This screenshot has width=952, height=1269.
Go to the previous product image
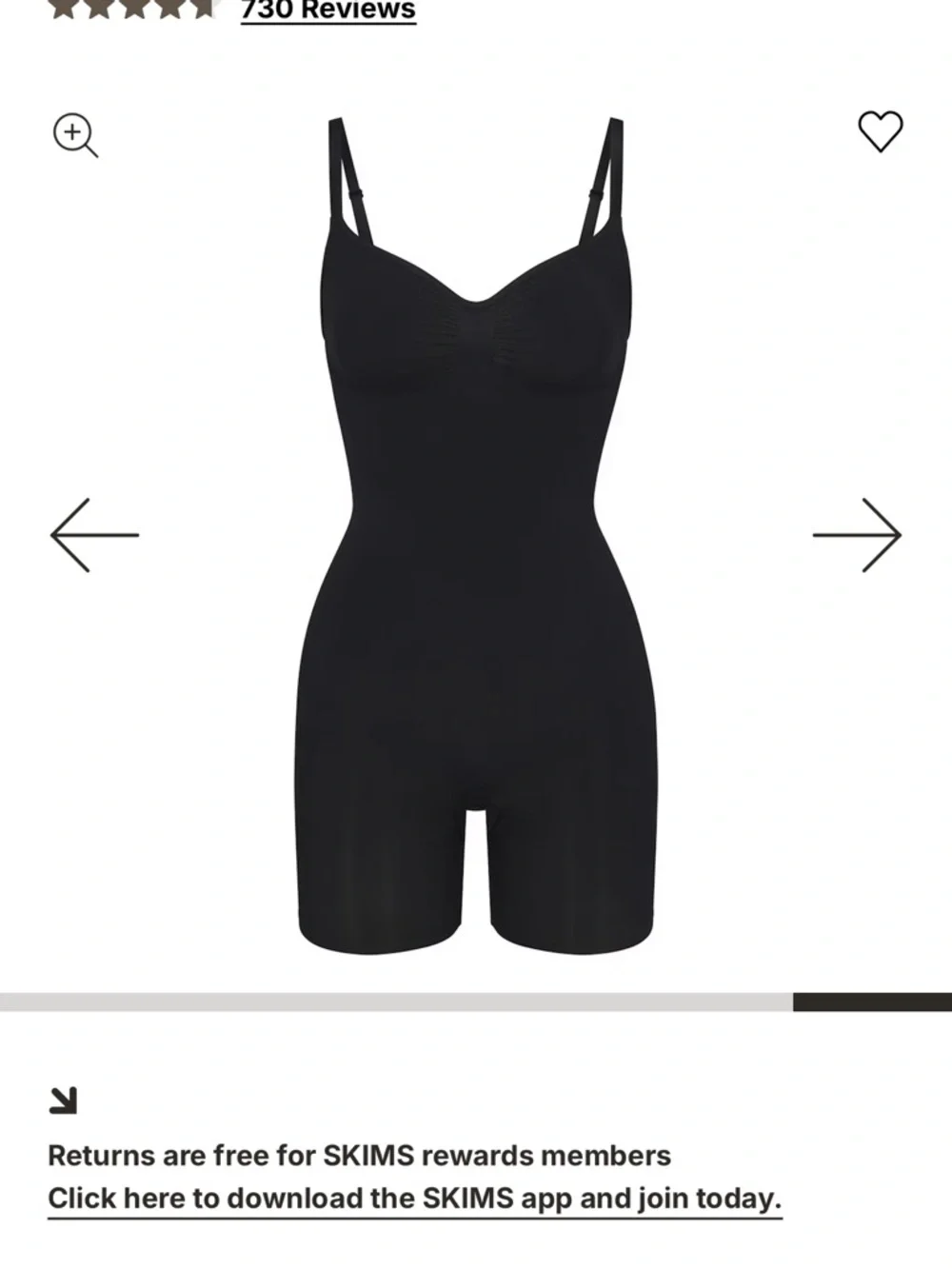pyautogui.click(x=94, y=535)
